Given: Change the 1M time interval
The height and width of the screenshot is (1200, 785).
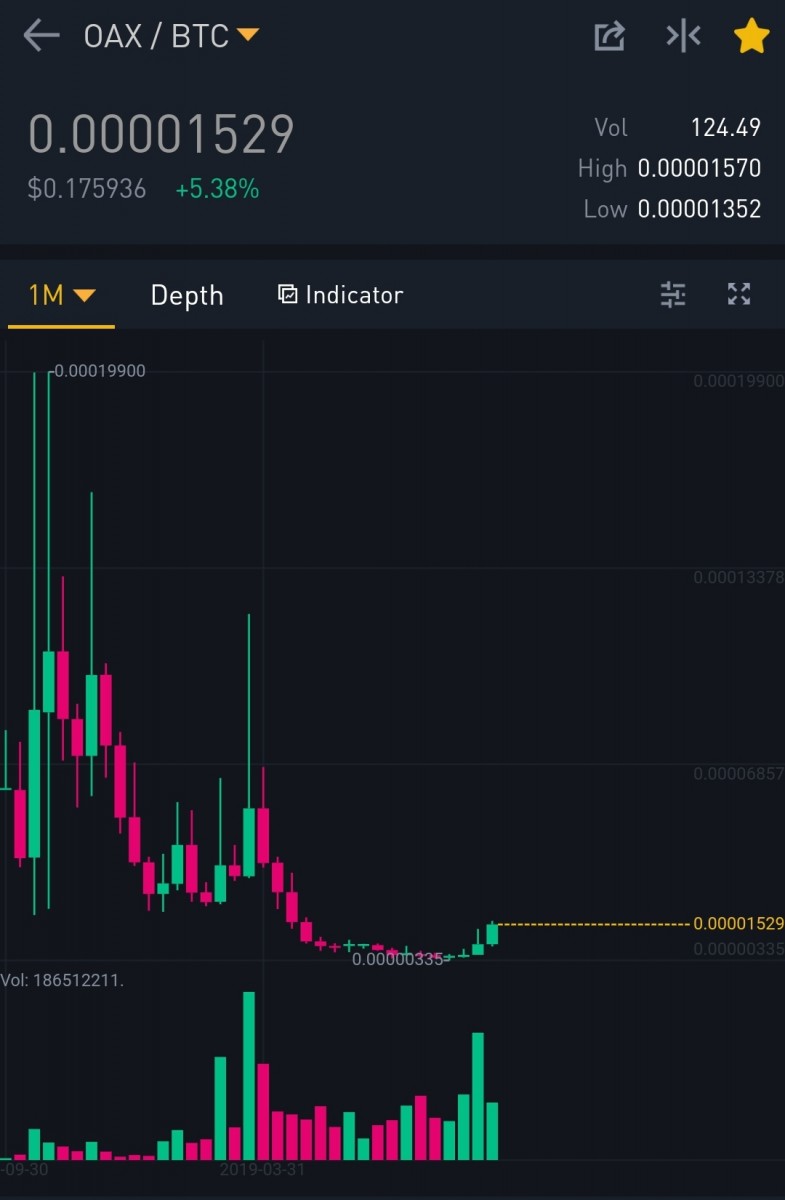Looking at the screenshot, I should tap(61, 295).
